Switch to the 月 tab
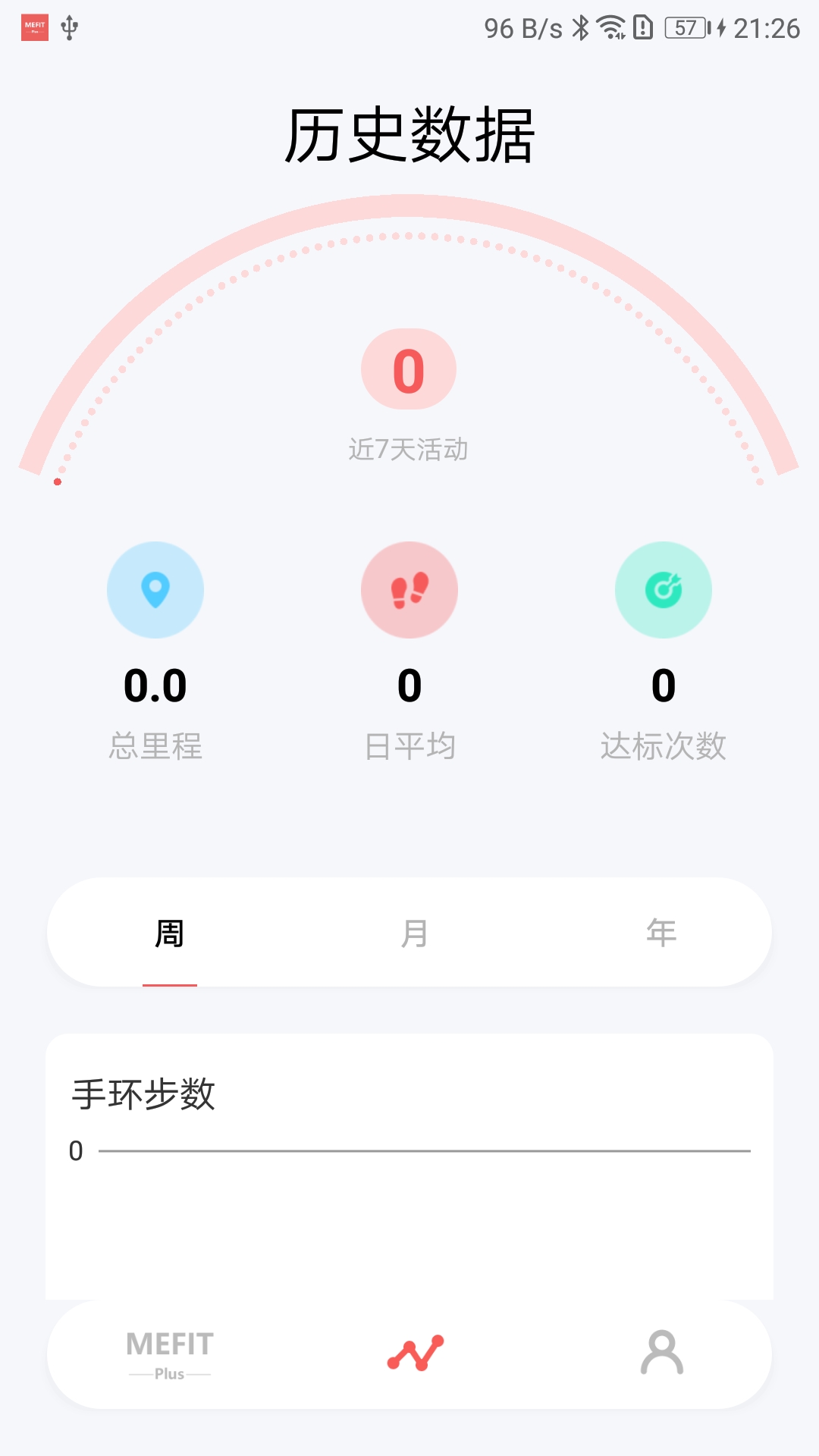Image resolution: width=819 pixels, height=1456 pixels. click(416, 933)
